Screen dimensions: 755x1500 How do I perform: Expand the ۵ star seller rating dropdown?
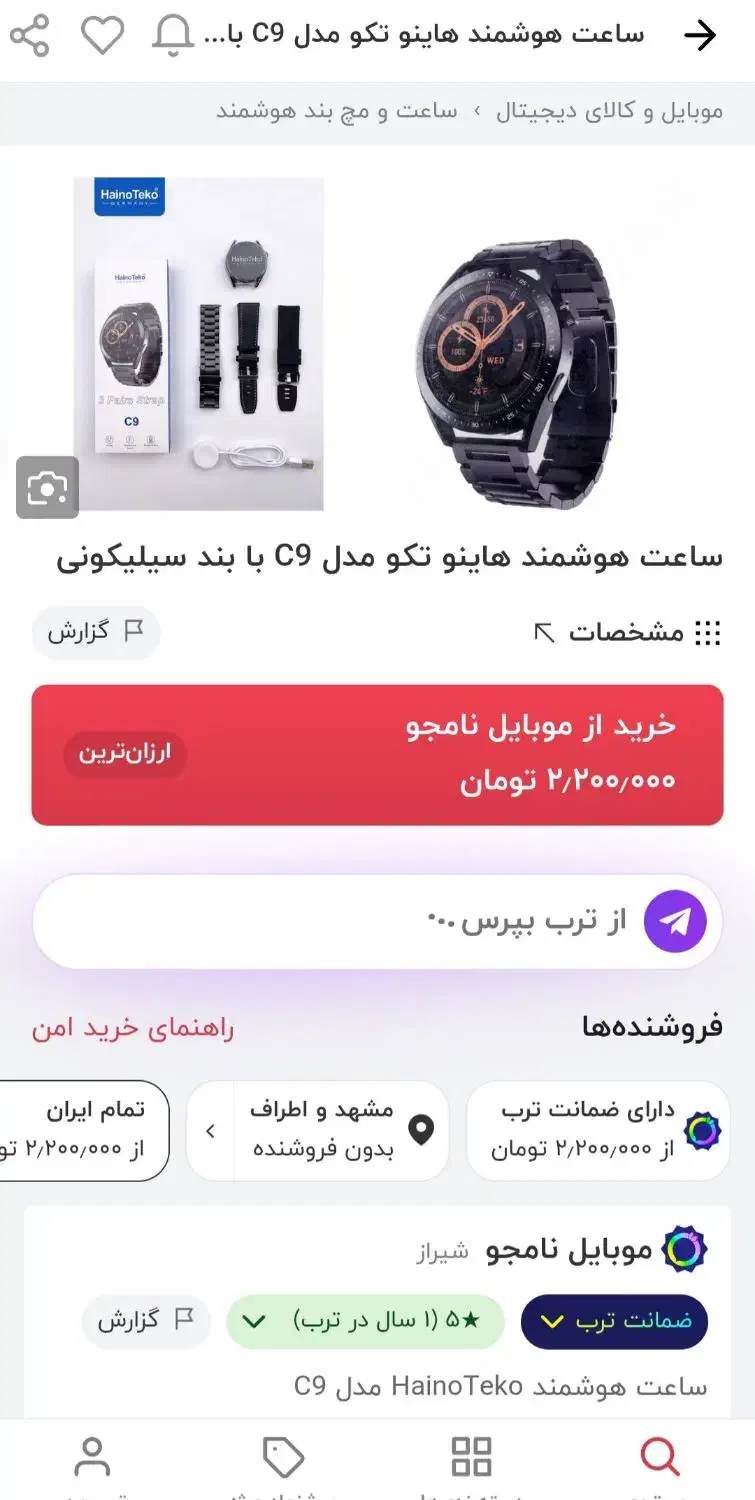click(365, 1321)
